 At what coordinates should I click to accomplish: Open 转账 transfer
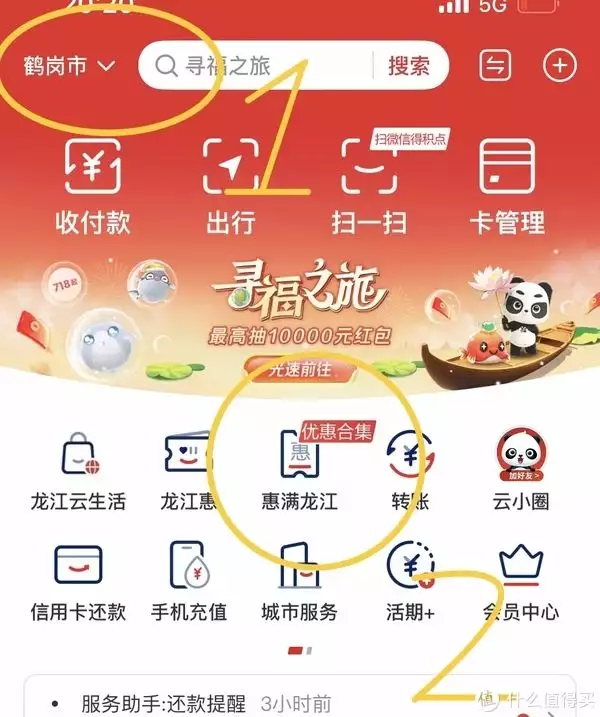pos(409,470)
